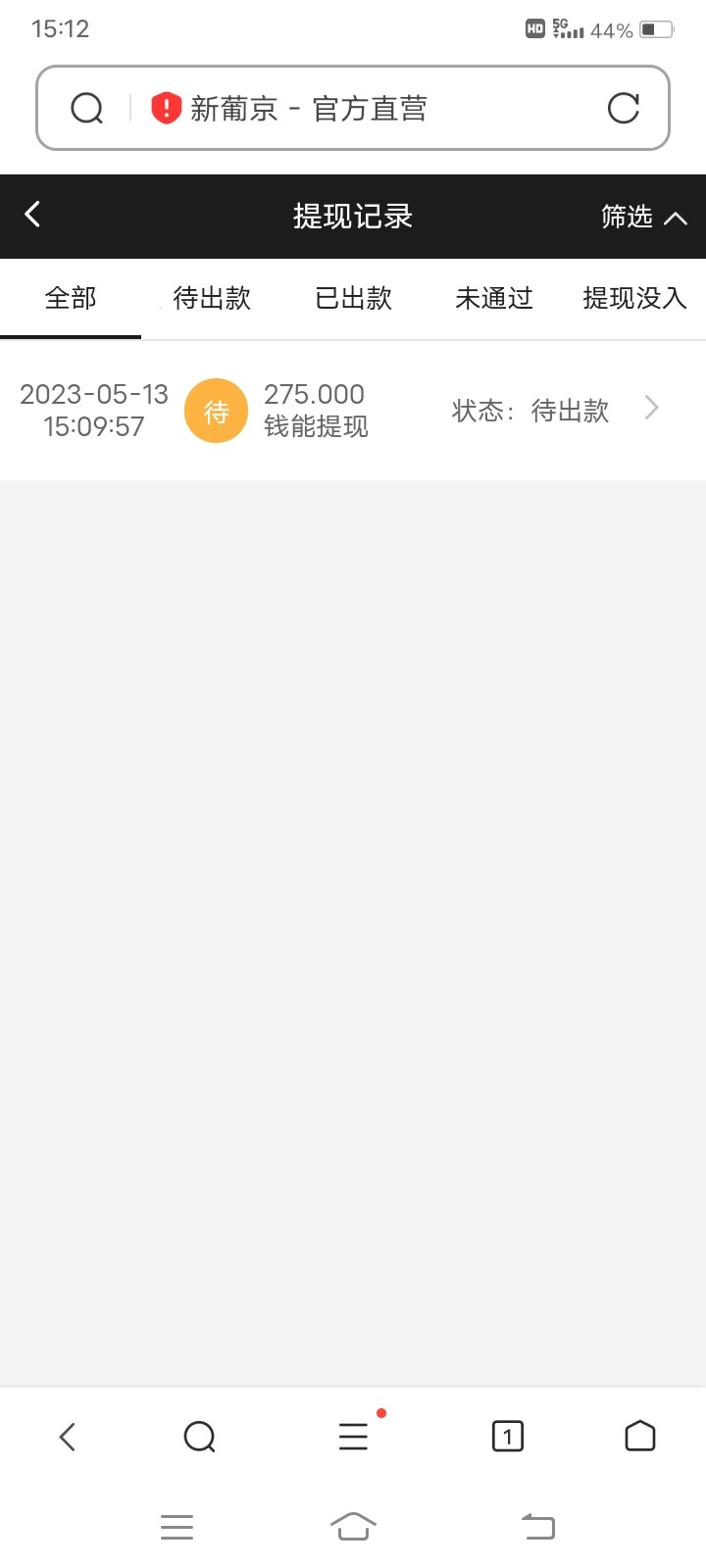Open the system recent apps button

176,1527
